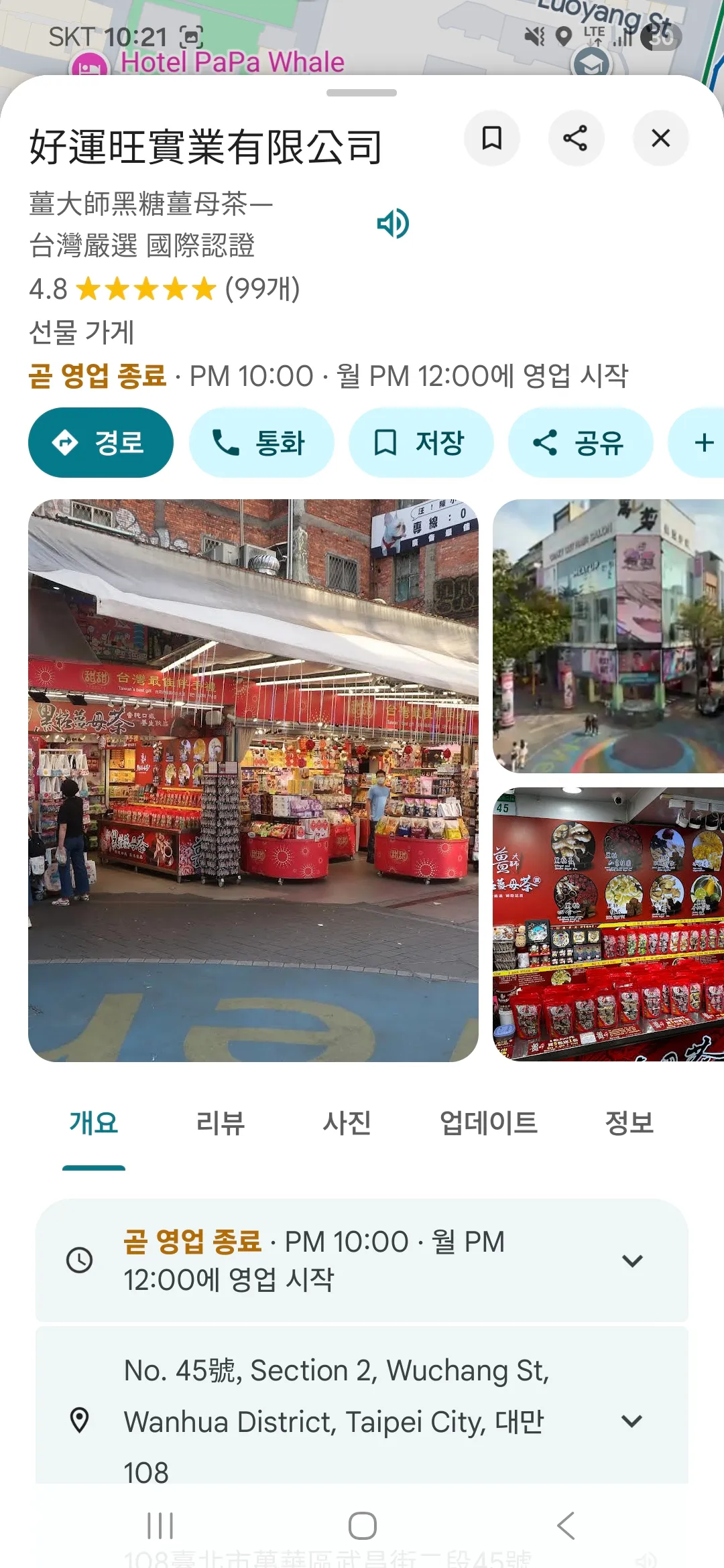The image size is (724, 1568).
Task: Open the street view building photo
Action: click(x=608, y=636)
